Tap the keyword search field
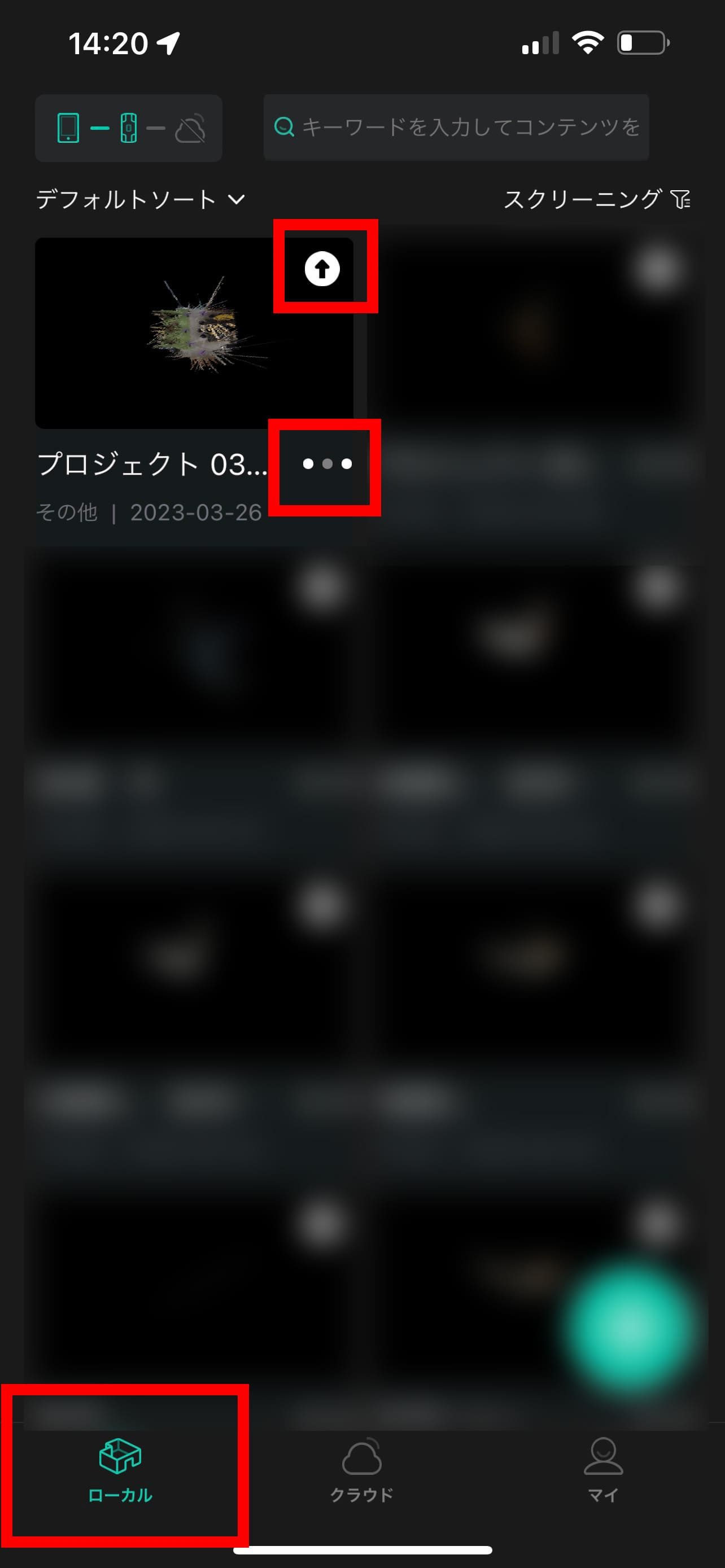This screenshot has height=1568, width=725. pos(457,127)
